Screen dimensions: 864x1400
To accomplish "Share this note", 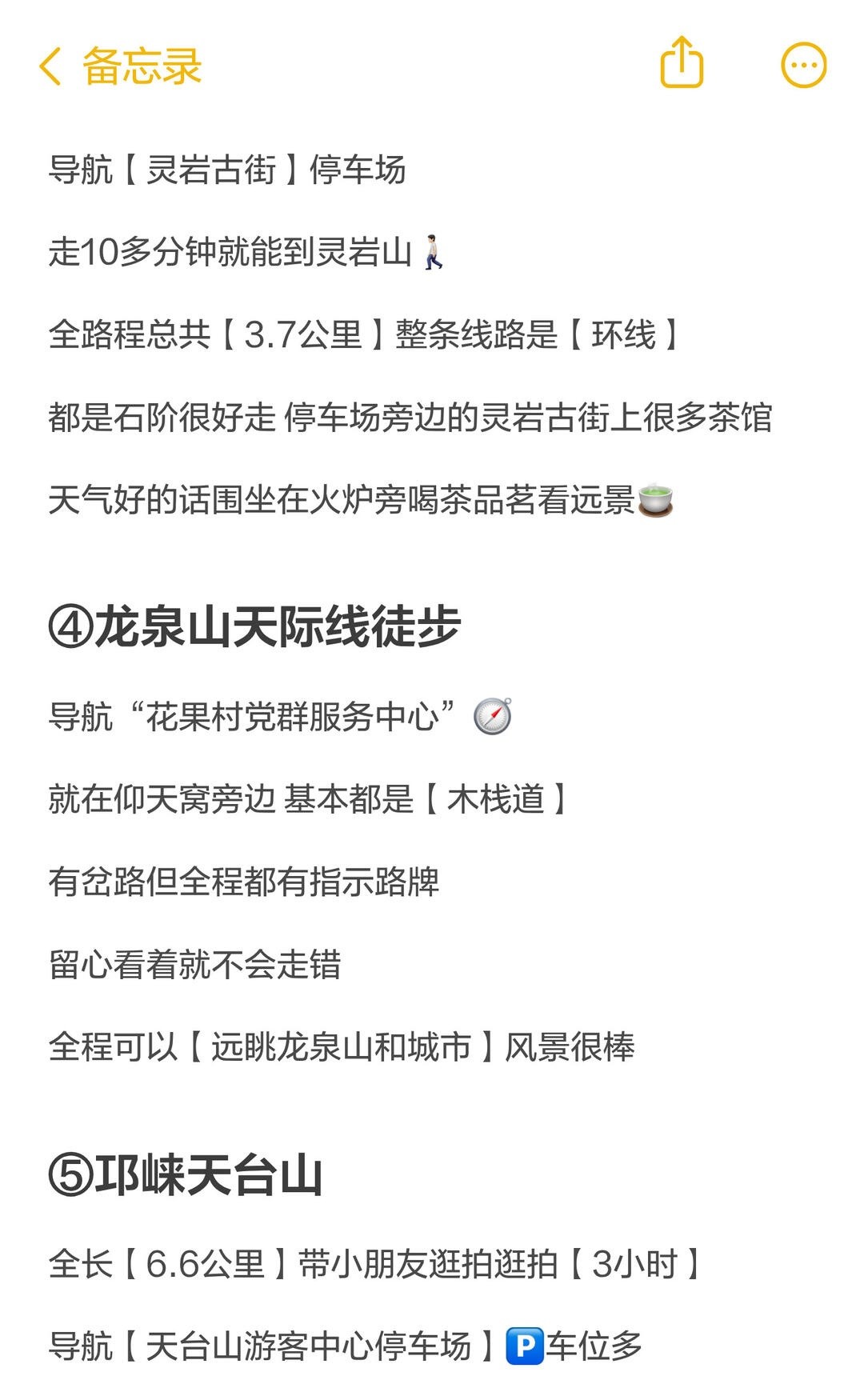I will (x=681, y=62).
